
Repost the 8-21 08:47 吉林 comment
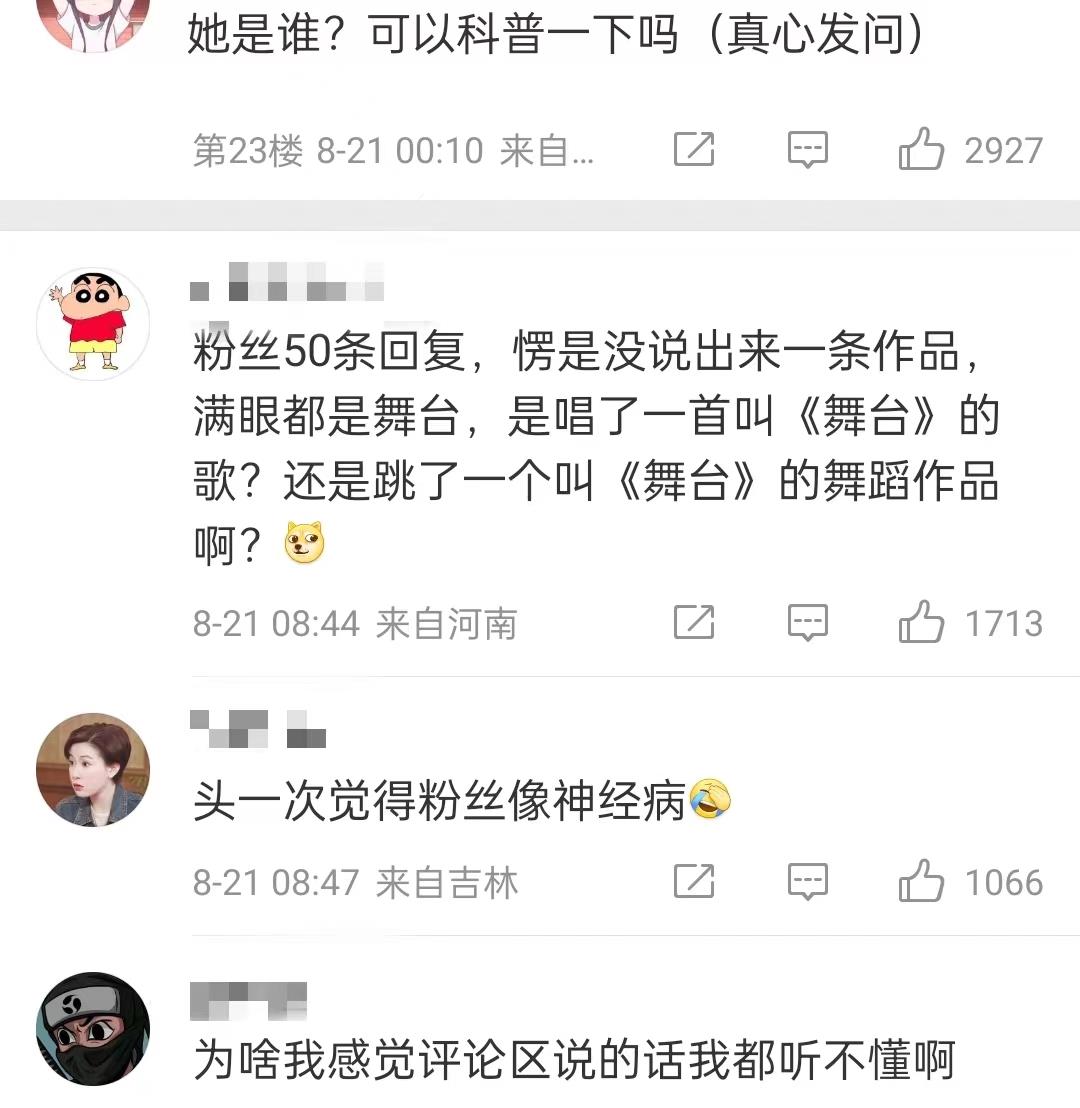coord(694,882)
